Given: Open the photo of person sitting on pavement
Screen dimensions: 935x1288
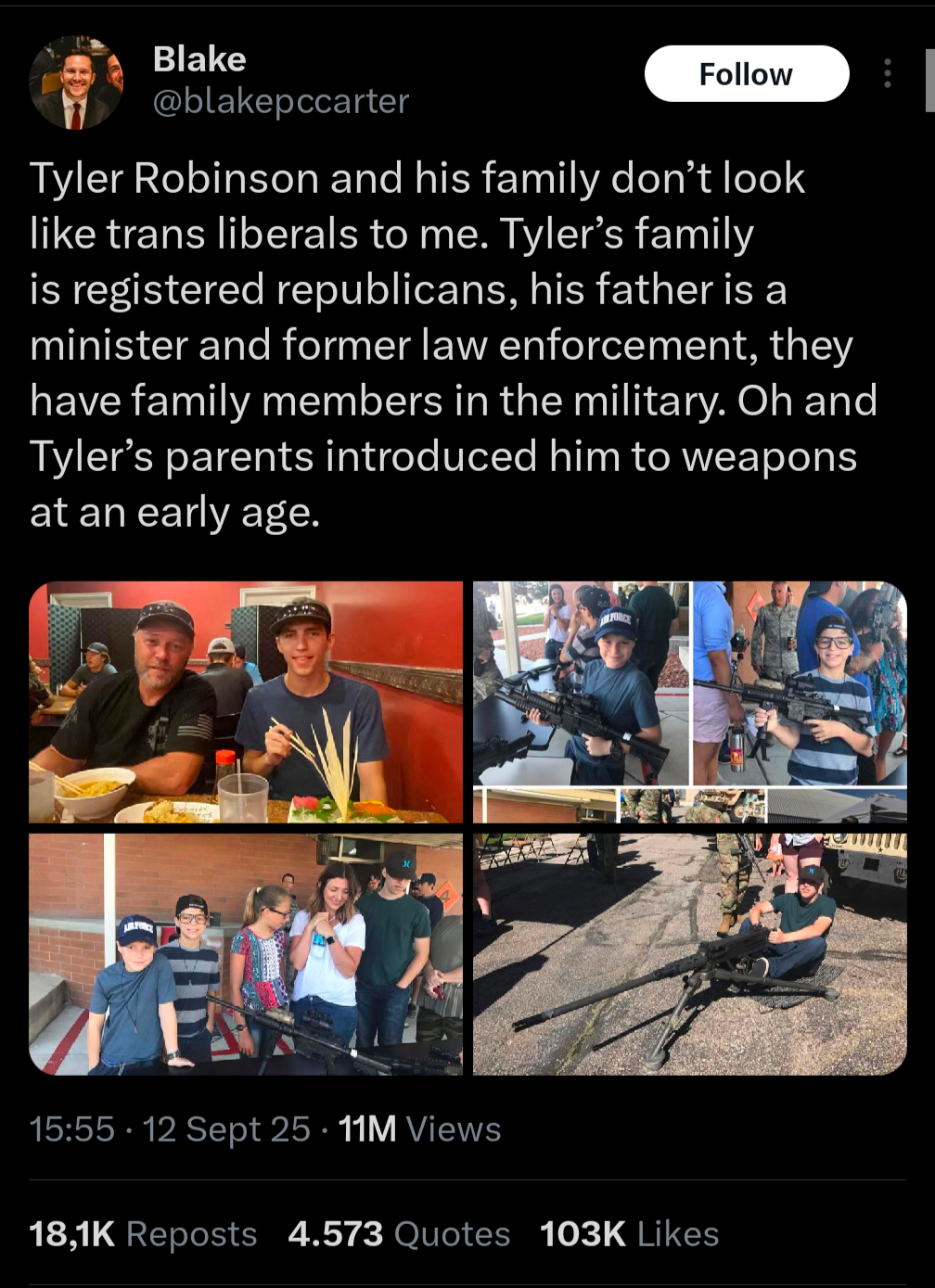Looking at the screenshot, I should click(689, 953).
